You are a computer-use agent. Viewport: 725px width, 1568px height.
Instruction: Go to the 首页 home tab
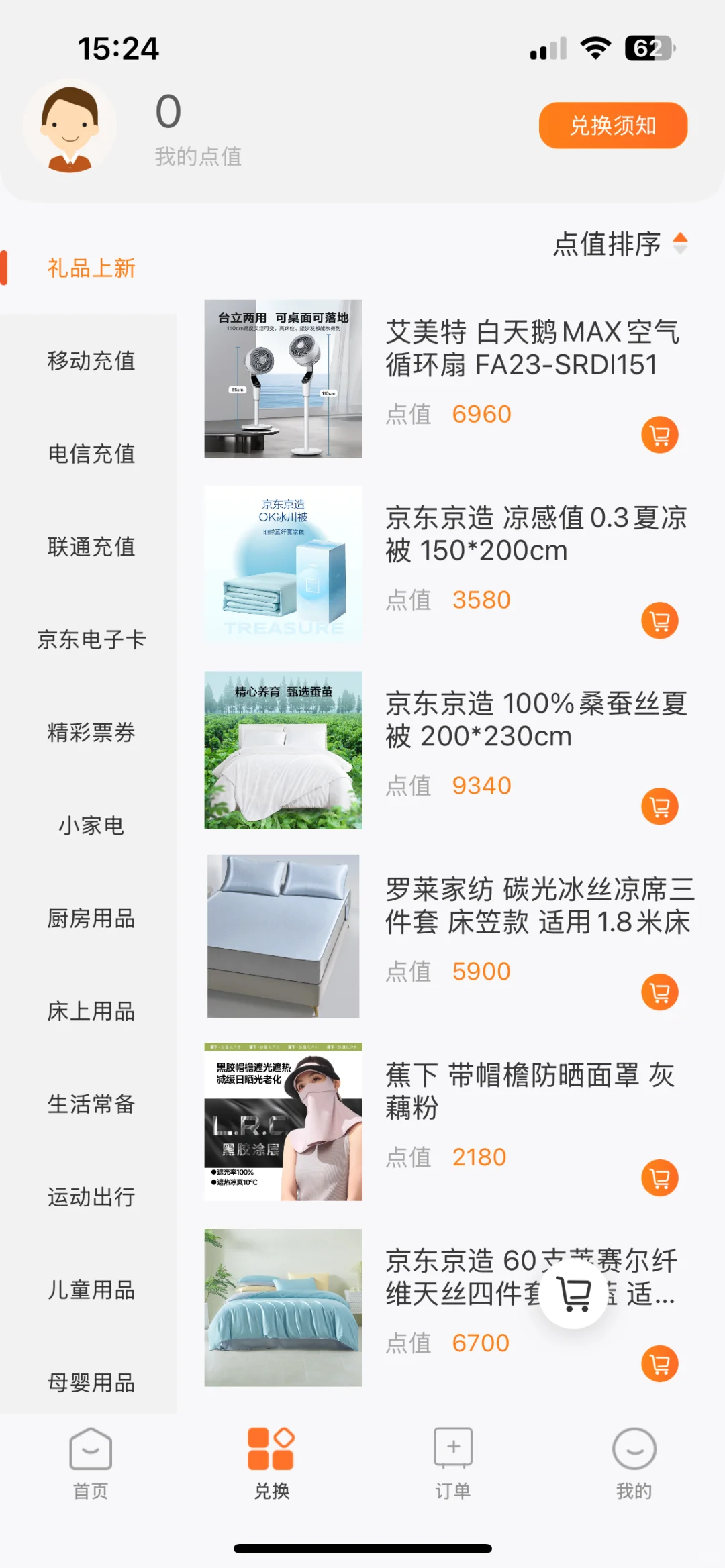tap(91, 1463)
